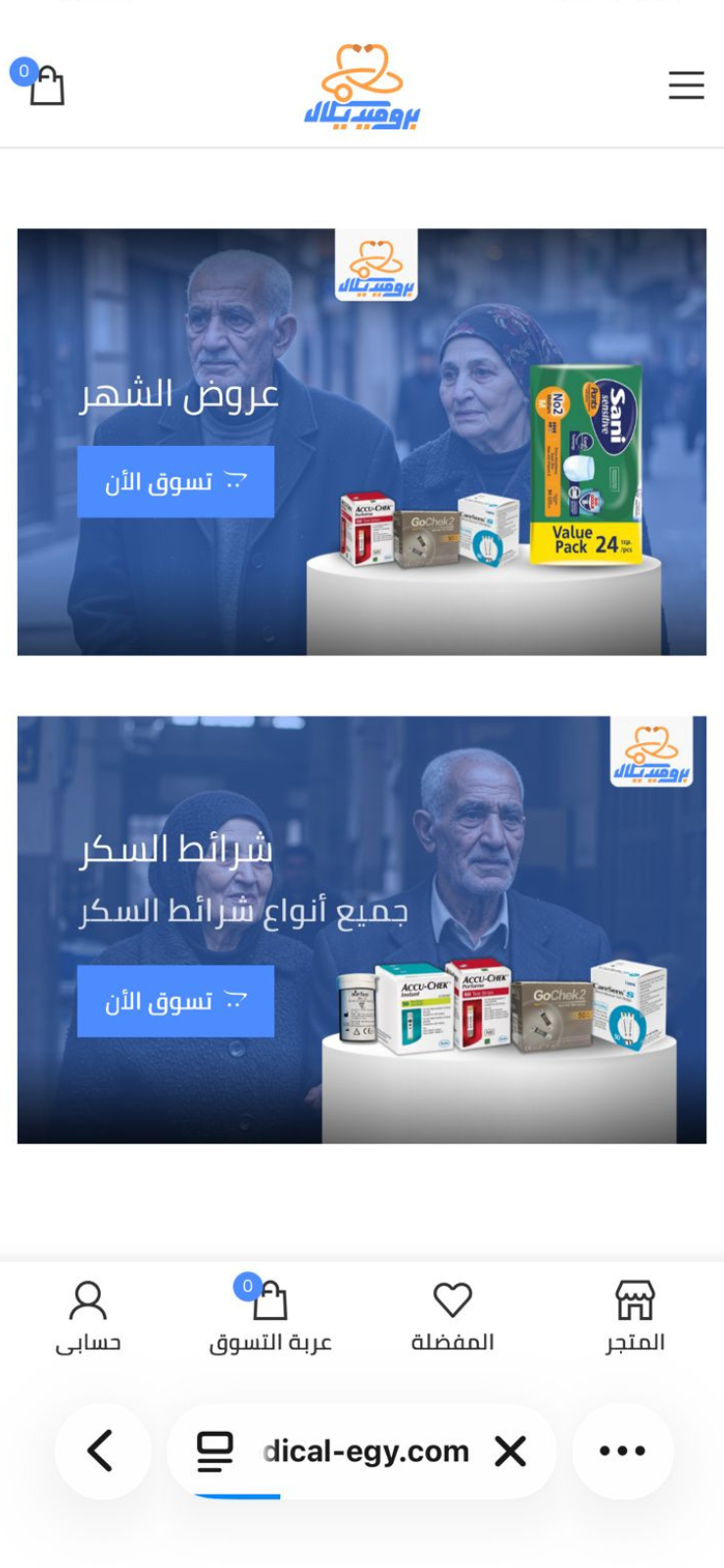Screen dimensions: 724x1568
Task: Go back with the browser back arrow
Action: pyautogui.click(x=102, y=1450)
